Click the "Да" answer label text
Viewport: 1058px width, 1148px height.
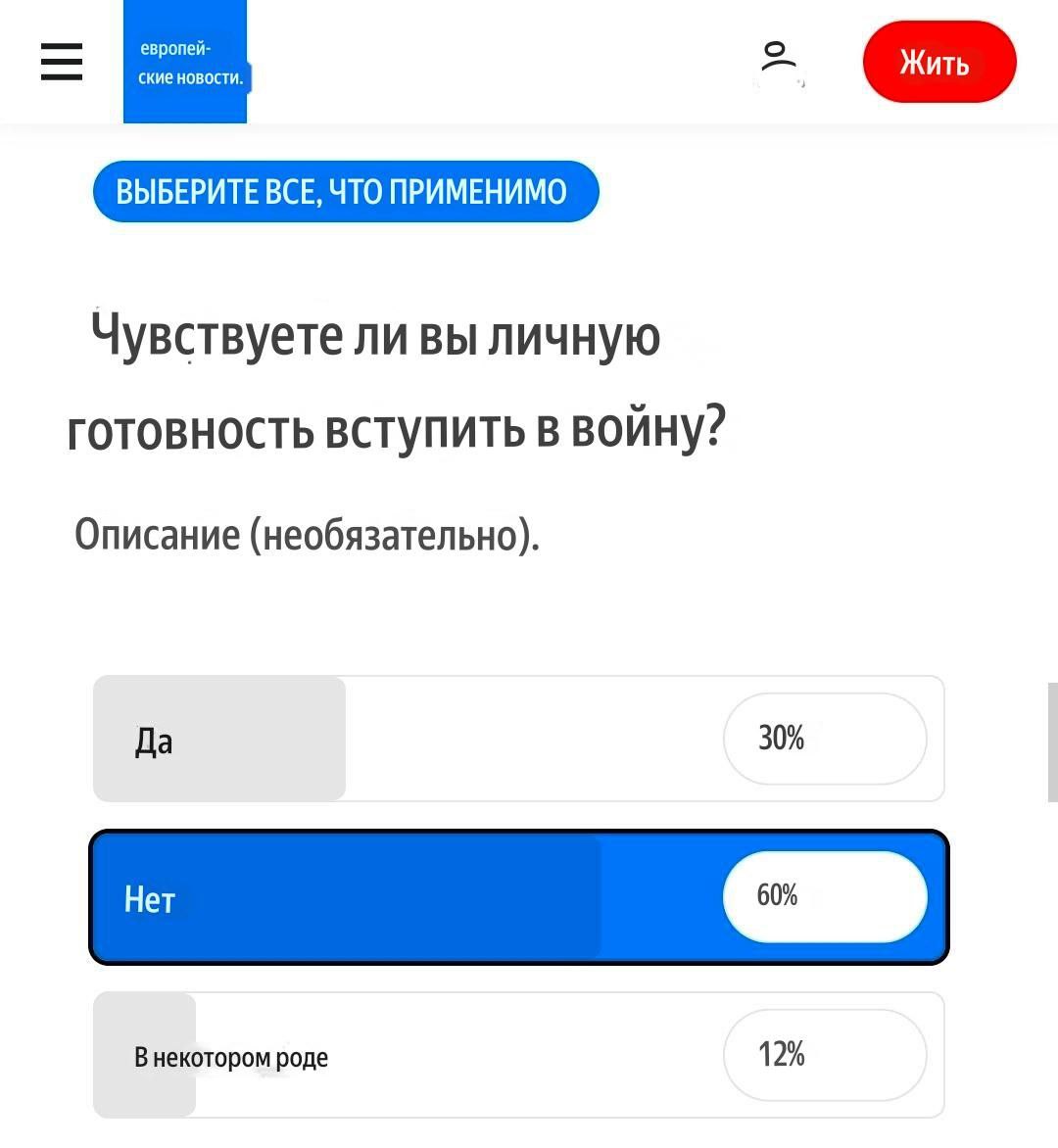click(x=155, y=741)
